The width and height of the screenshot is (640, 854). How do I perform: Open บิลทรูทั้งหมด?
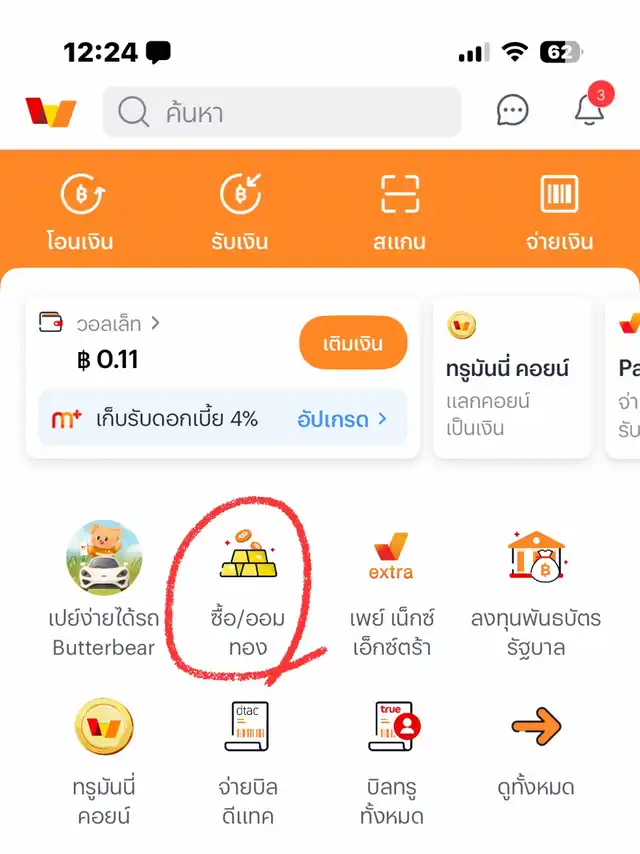(391, 760)
